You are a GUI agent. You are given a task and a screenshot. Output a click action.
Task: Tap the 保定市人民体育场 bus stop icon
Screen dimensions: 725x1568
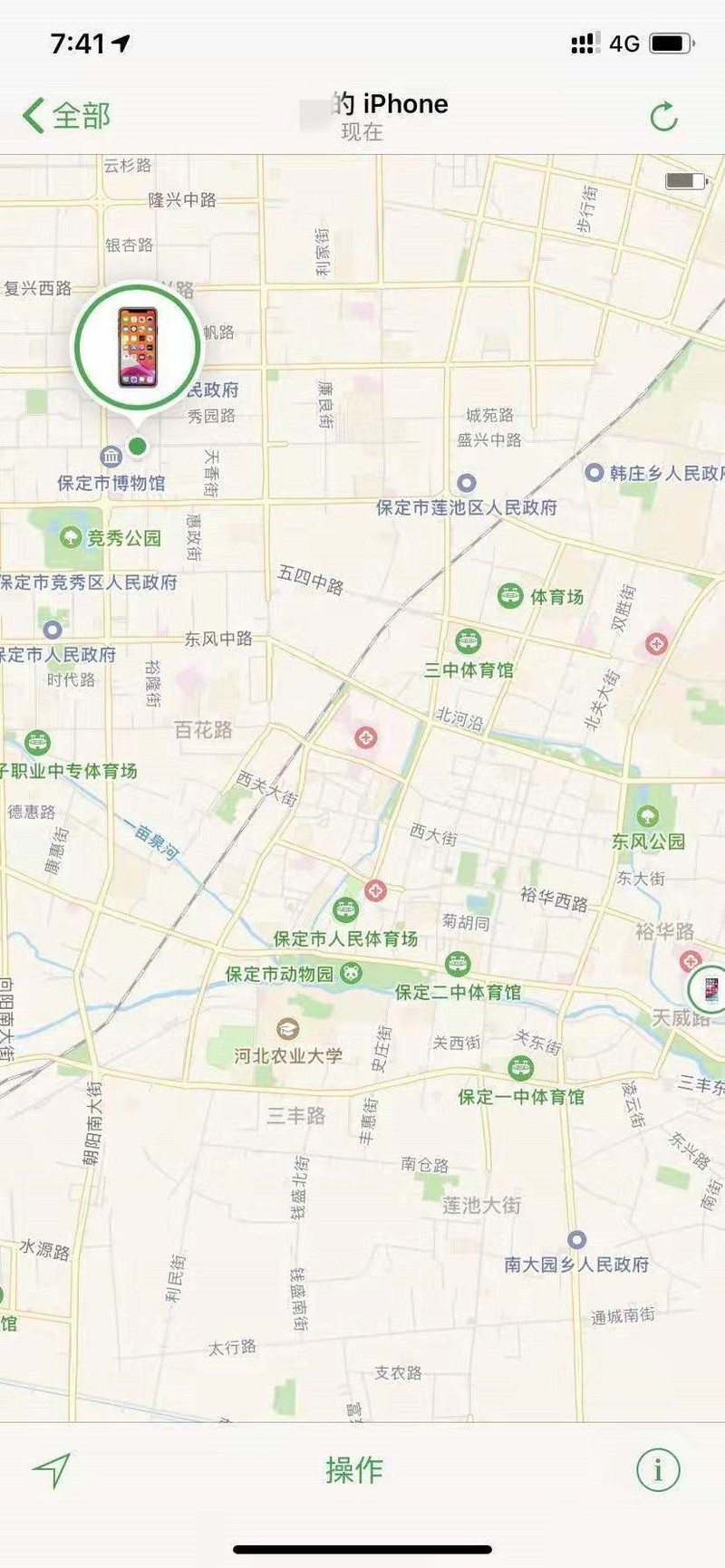click(345, 909)
